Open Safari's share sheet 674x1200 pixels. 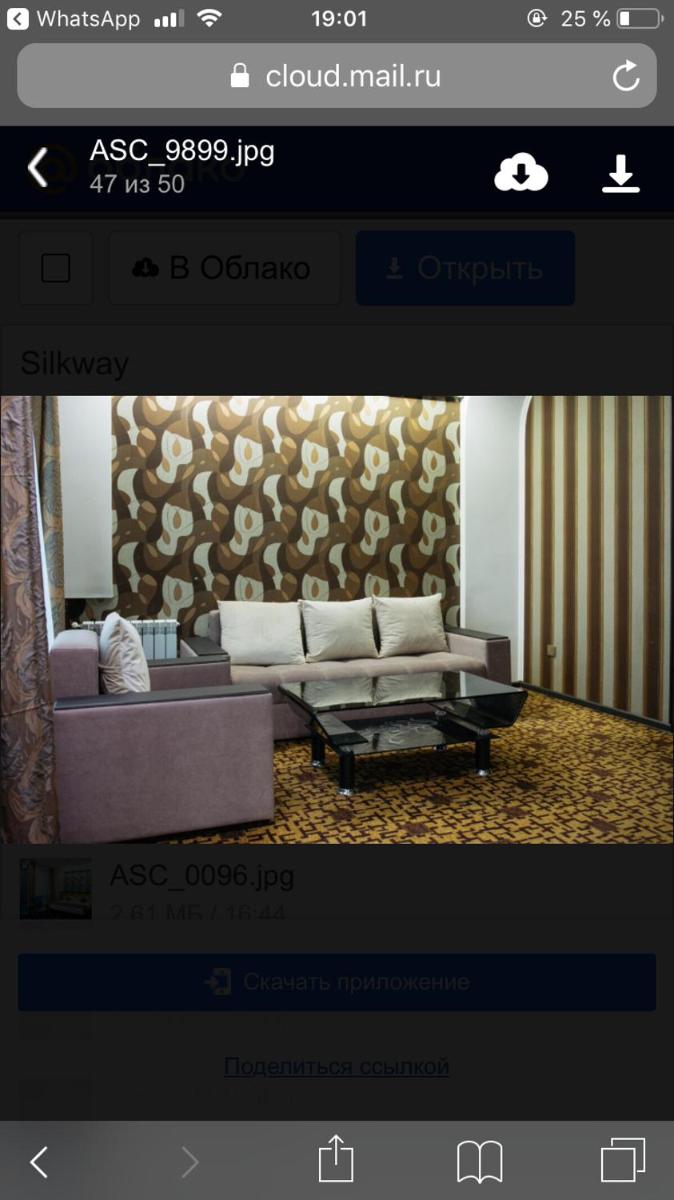(336, 1161)
